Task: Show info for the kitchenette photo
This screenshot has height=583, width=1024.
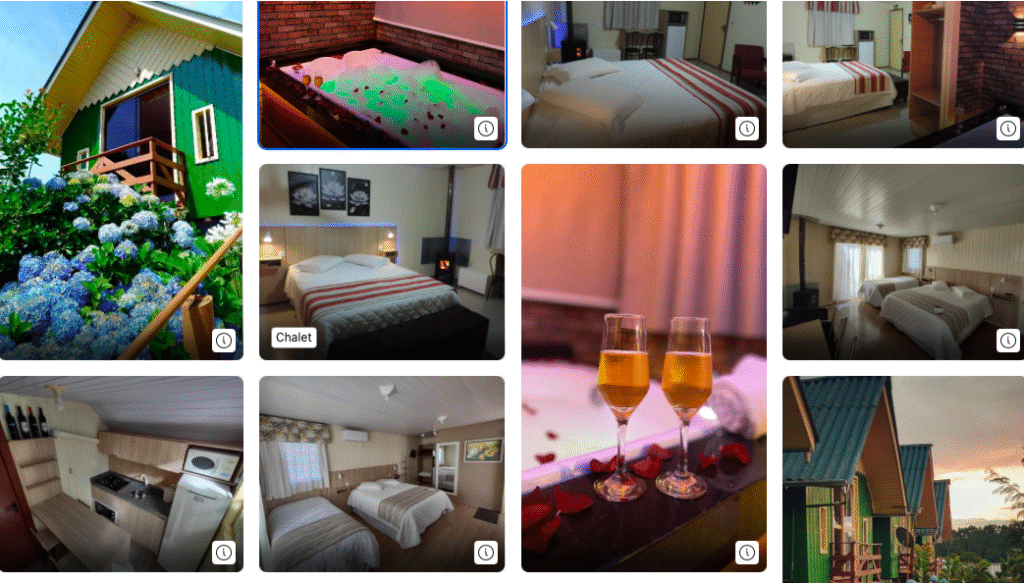Action: tap(224, 552)
